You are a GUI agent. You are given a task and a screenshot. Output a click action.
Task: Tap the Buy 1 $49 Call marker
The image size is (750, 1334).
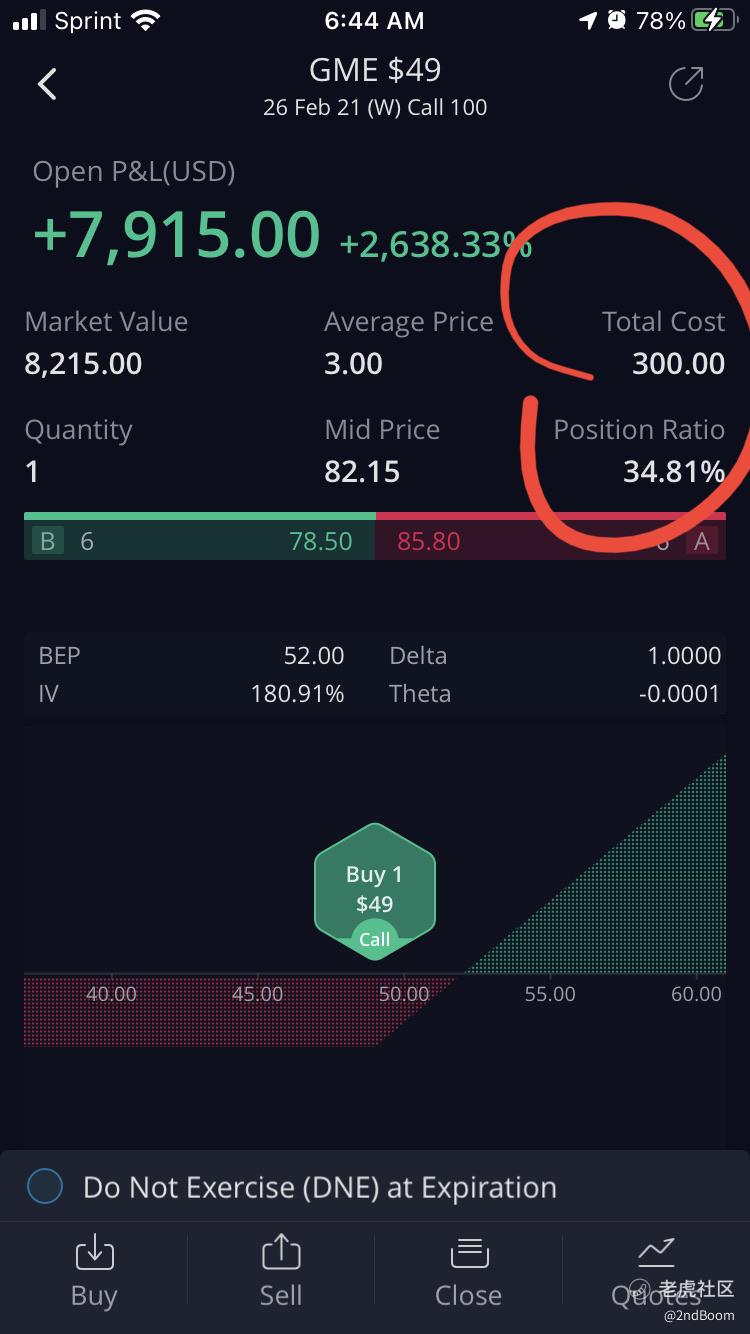point(375,891)
